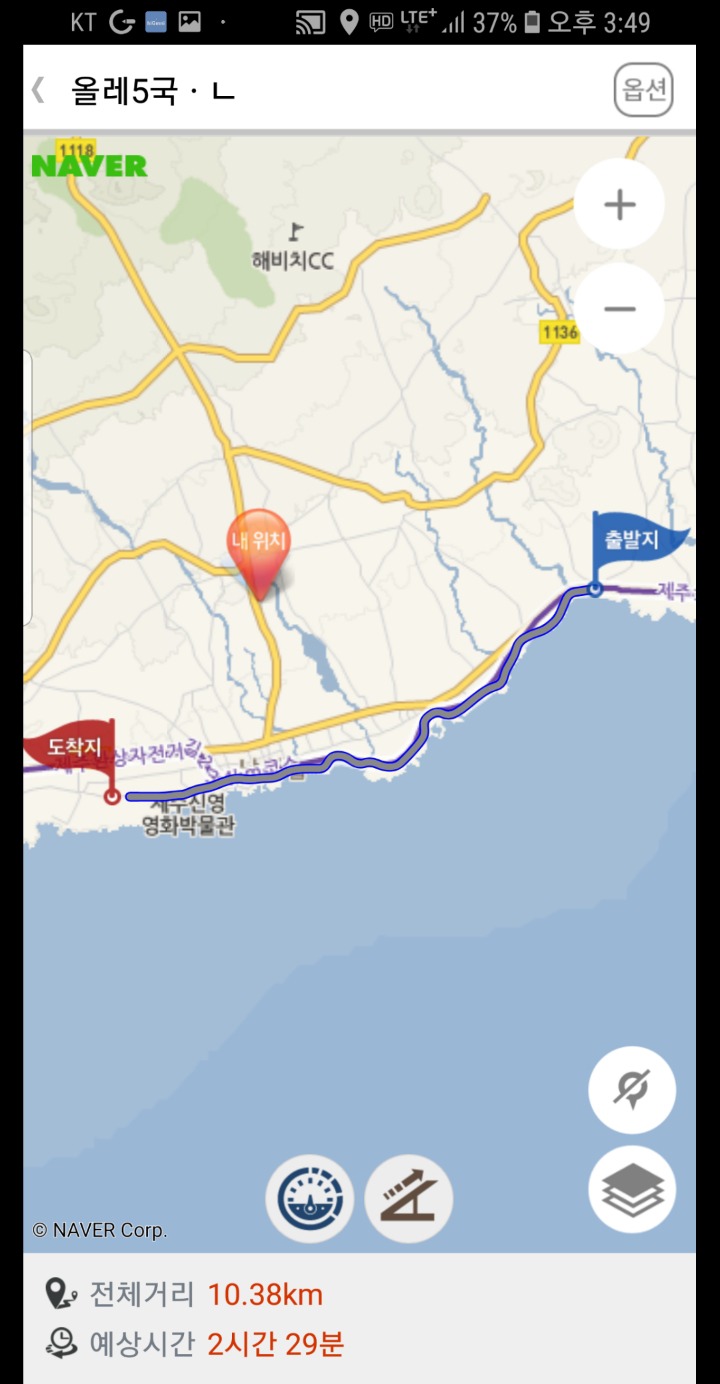Show the route elevation profile
Image resolution: width=720 pixels, height=1384 pixels.
pyautogui.click(x=408, y=1198)
